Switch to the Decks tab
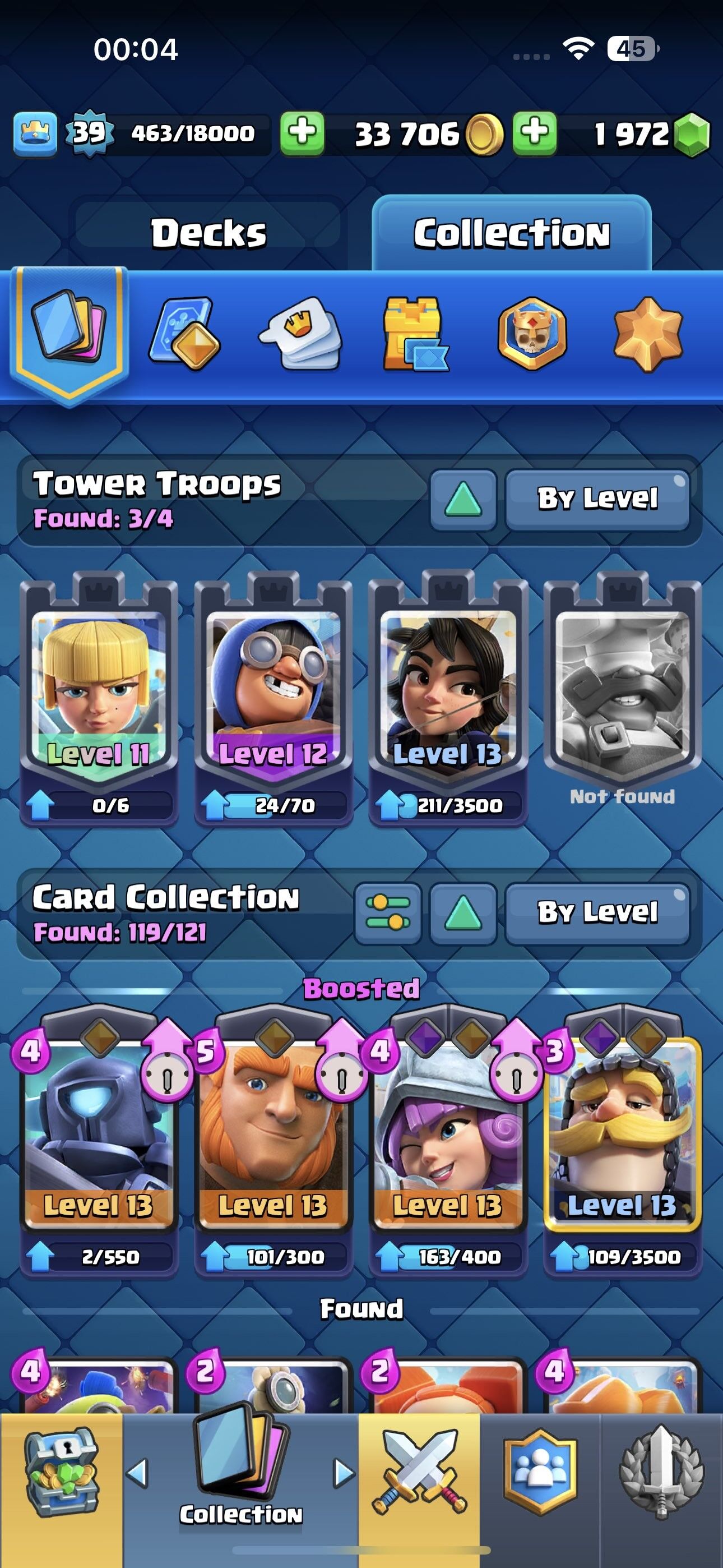The image size is (723, 1568). click(x=208, y=233)
